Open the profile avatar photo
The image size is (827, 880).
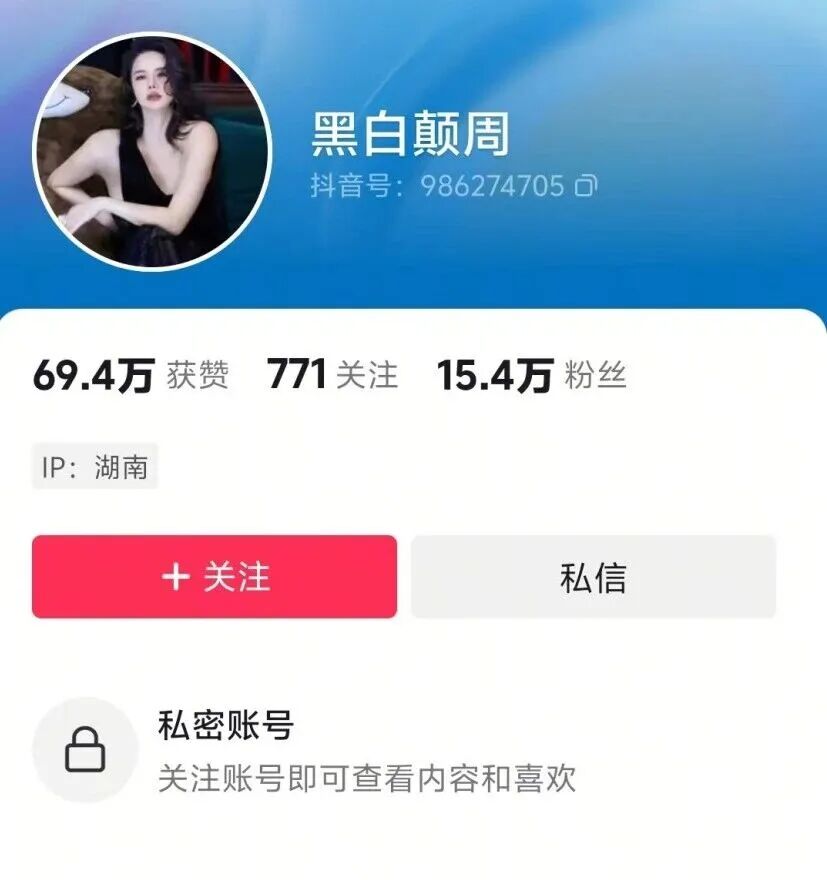(152, 152)
